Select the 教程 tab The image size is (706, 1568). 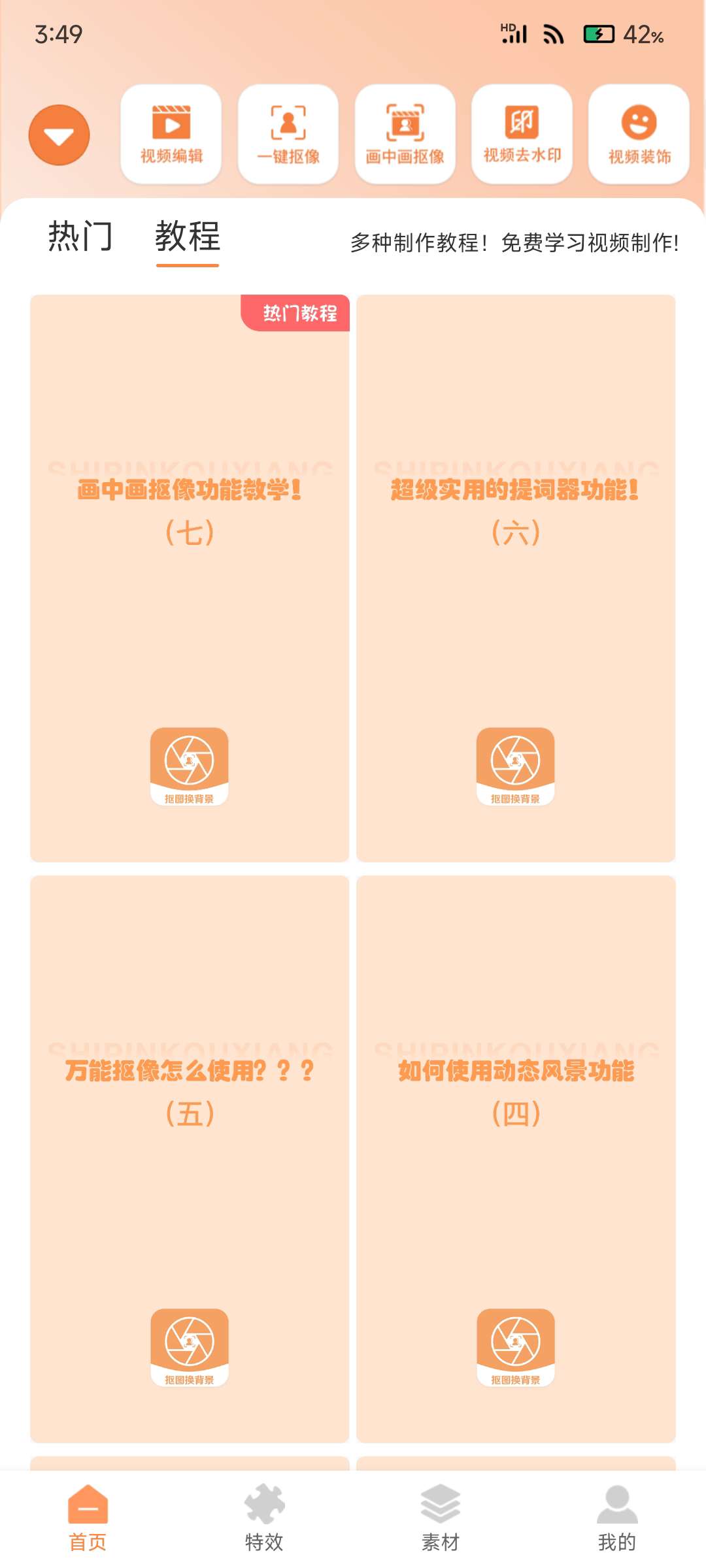(x=188, y=237)
